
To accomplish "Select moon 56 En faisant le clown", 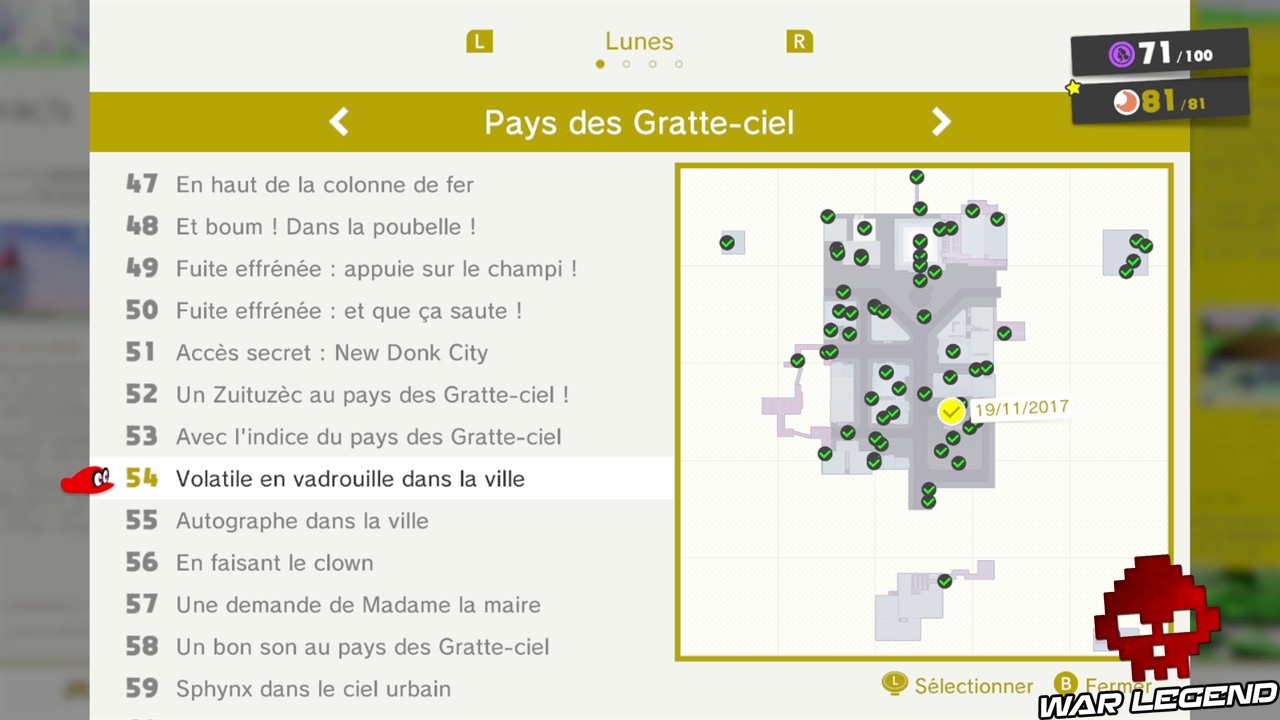I will coord(274,563).
